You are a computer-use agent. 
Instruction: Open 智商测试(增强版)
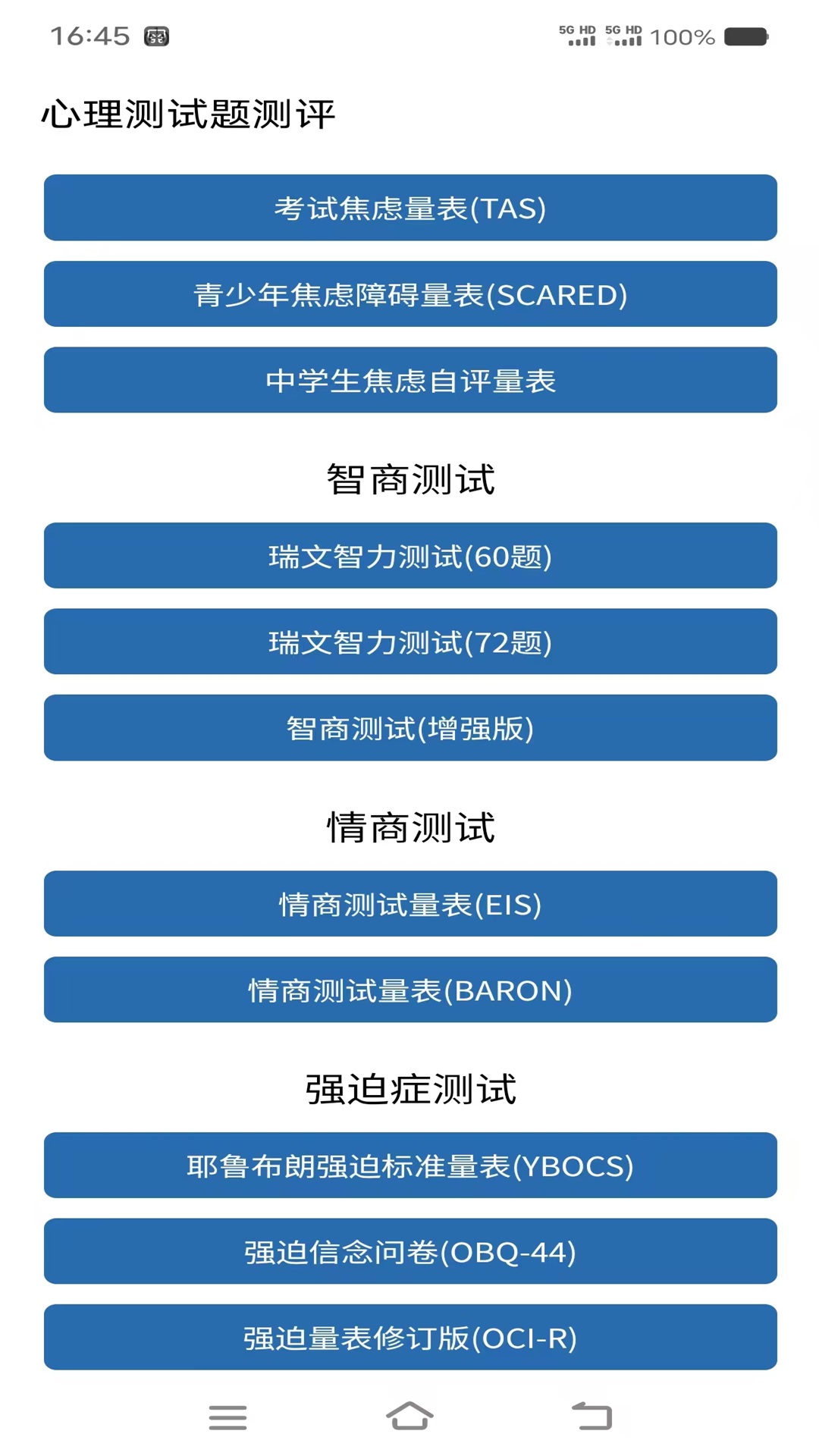point(409,728)
